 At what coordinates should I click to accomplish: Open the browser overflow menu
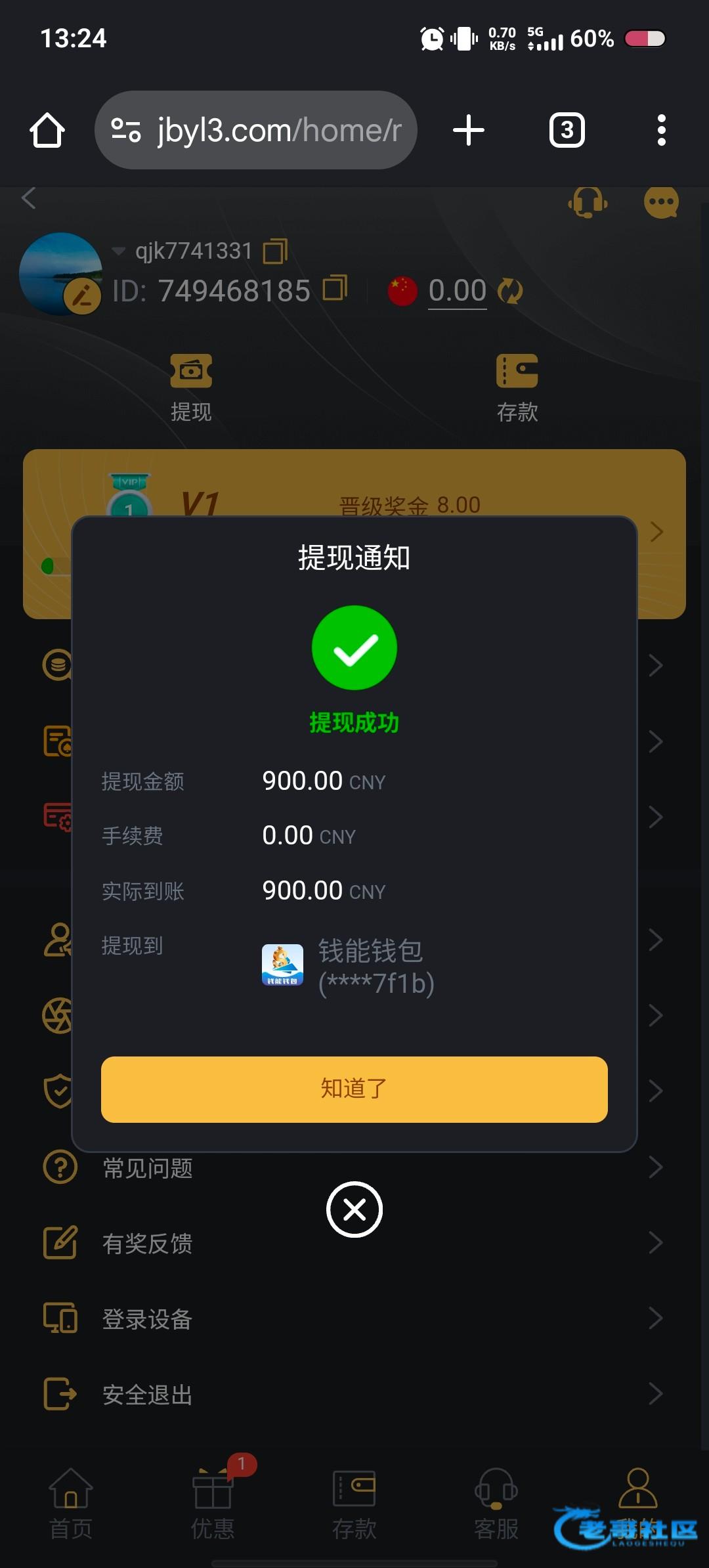click(661, 130)
